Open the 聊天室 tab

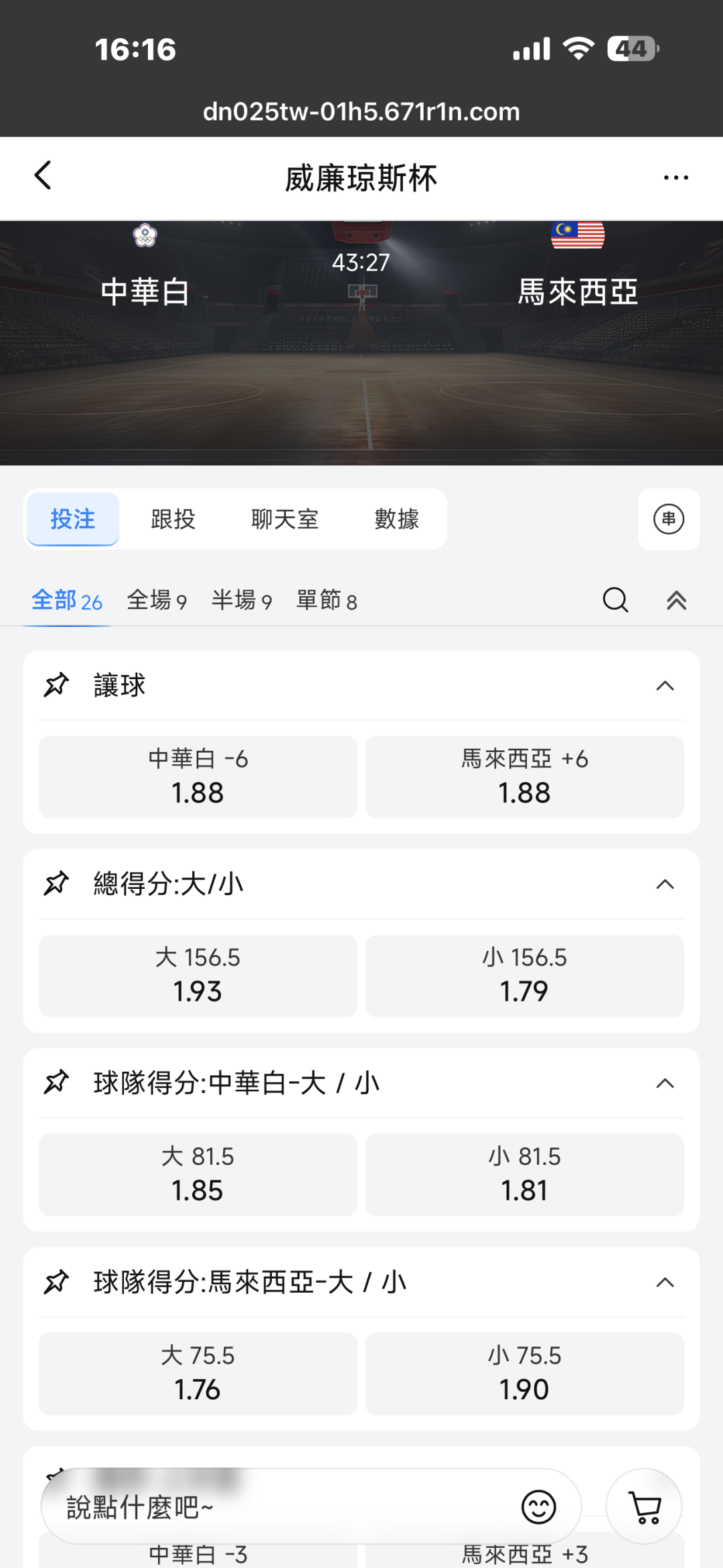pos(285,519)
